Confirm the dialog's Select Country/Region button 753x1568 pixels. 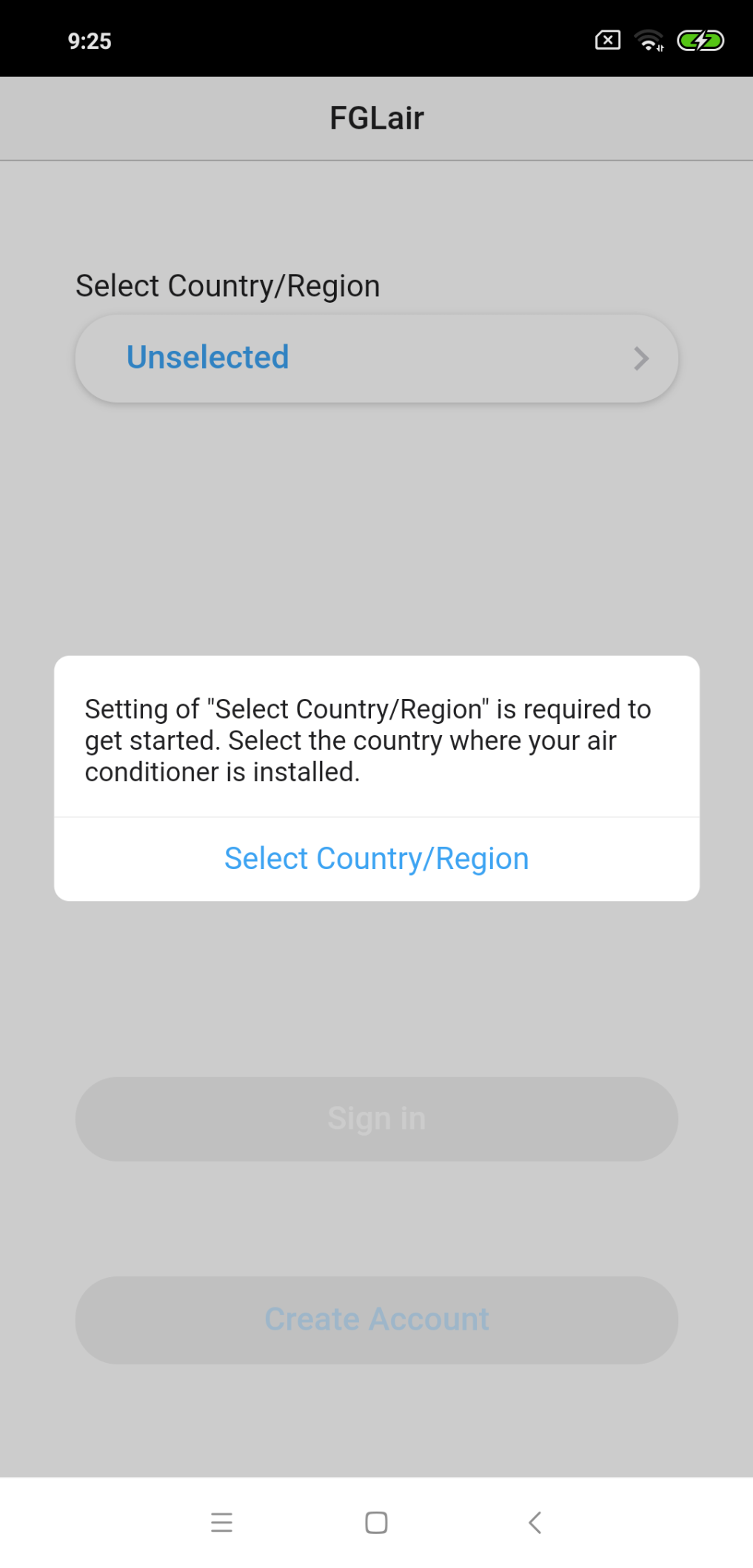[376, 859]
